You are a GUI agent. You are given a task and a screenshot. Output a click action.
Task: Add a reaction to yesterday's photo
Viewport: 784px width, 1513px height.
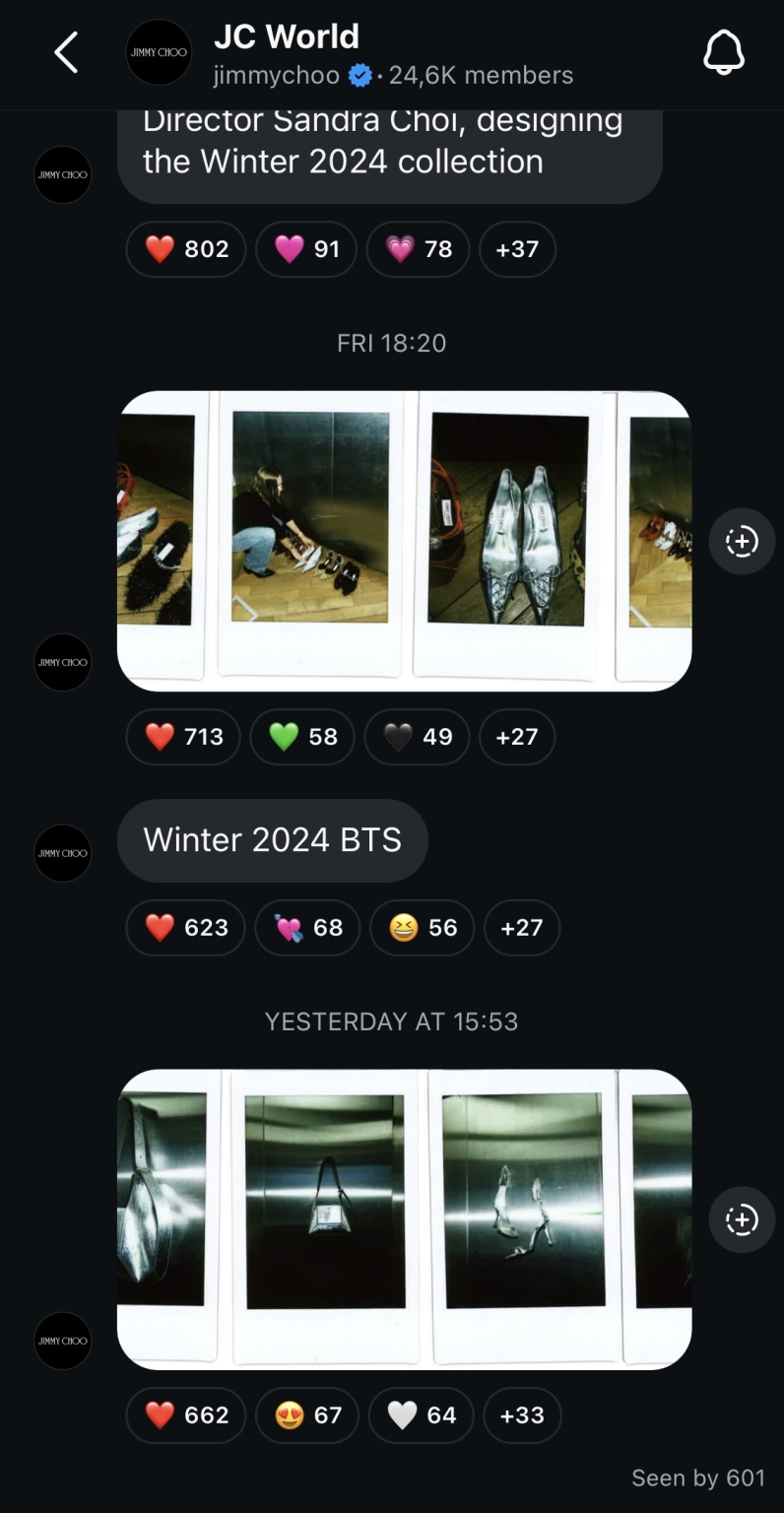742,1219
